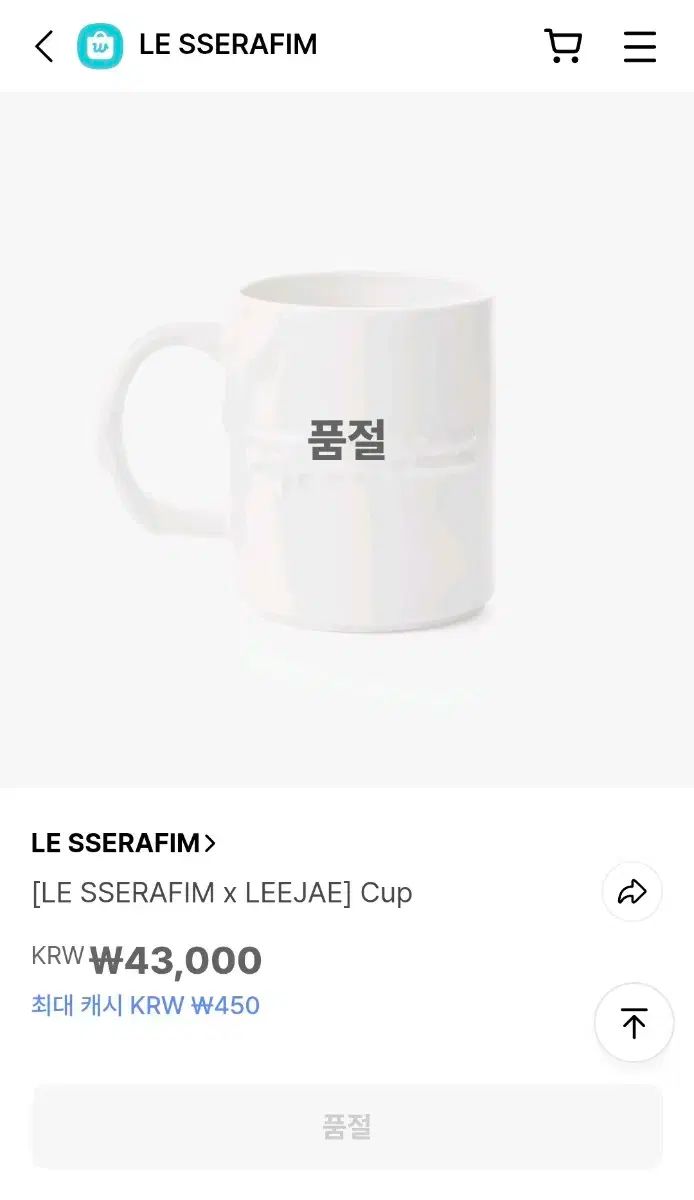Open the LE SSERAFIM artist shop link
Screen dimensions: 694x1200
tap(124, 843)
